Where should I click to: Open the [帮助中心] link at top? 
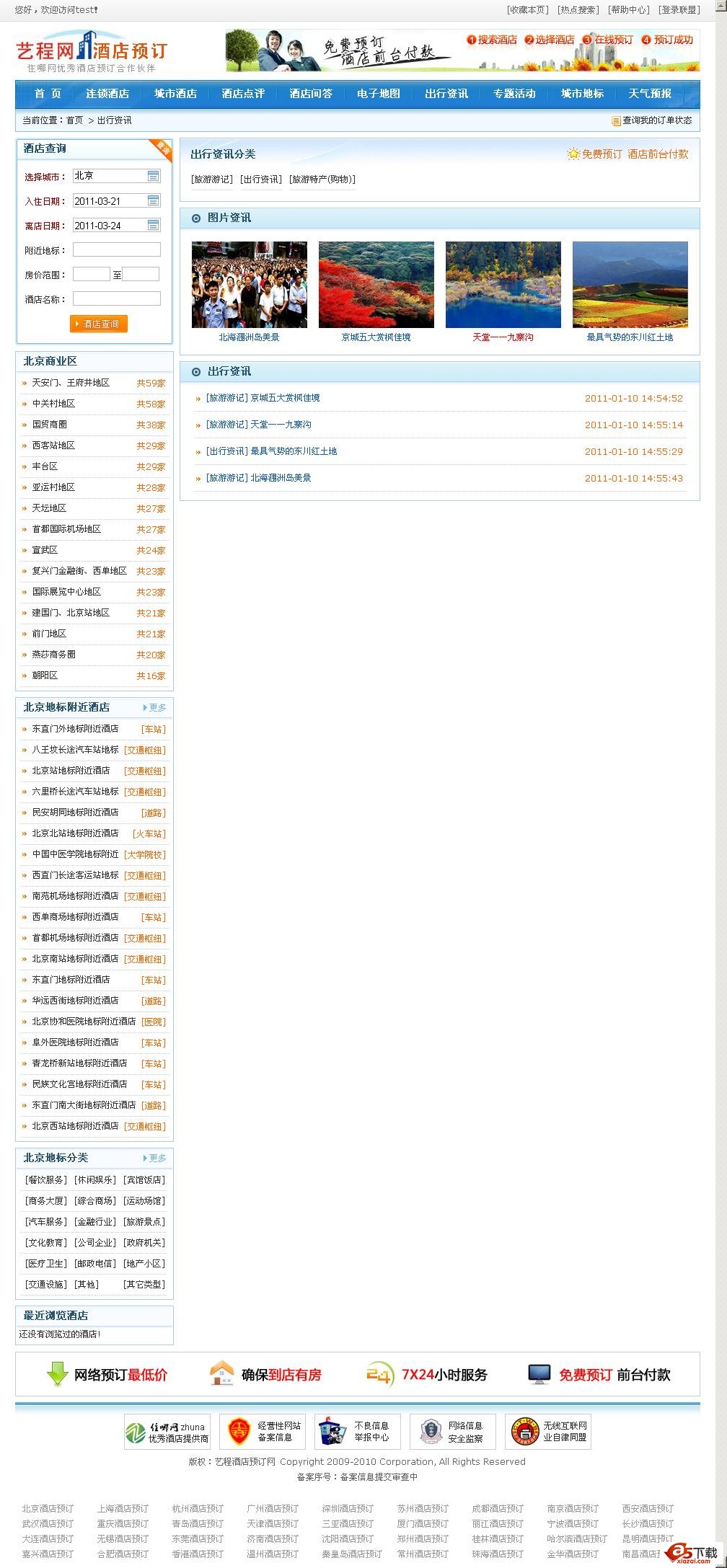tap(628, 10)
